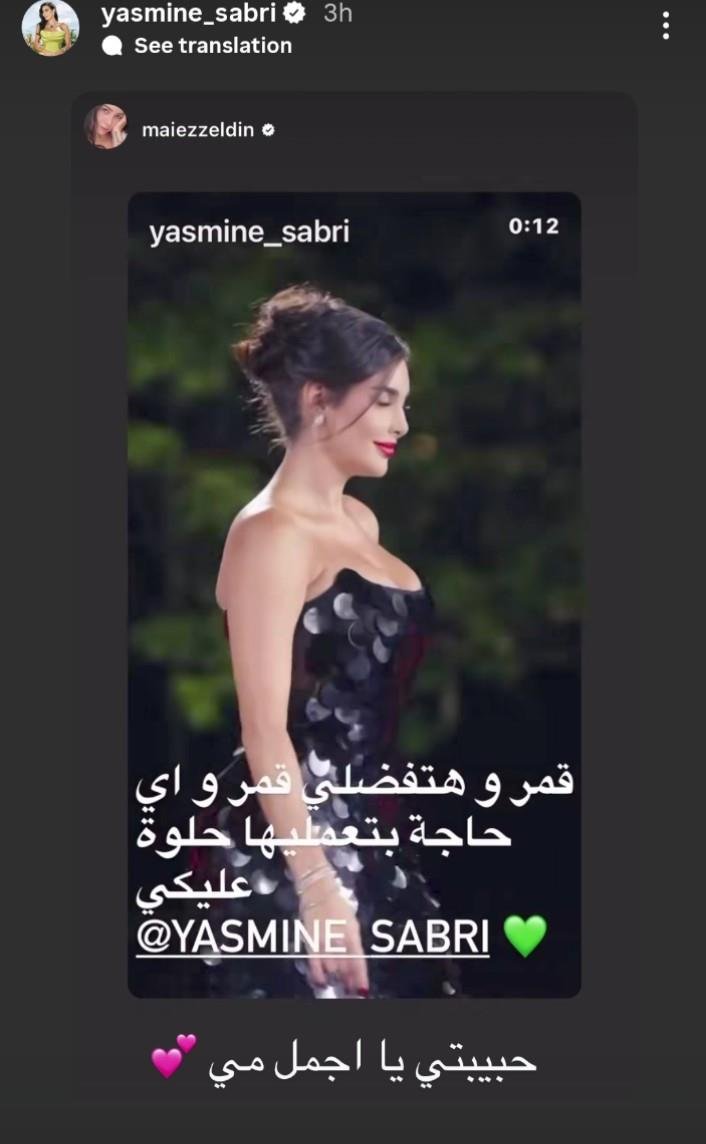The width and height of the screenshot is (706, 1144).
Task: Open the three-dot overflow menu
Action: (666, 27)
